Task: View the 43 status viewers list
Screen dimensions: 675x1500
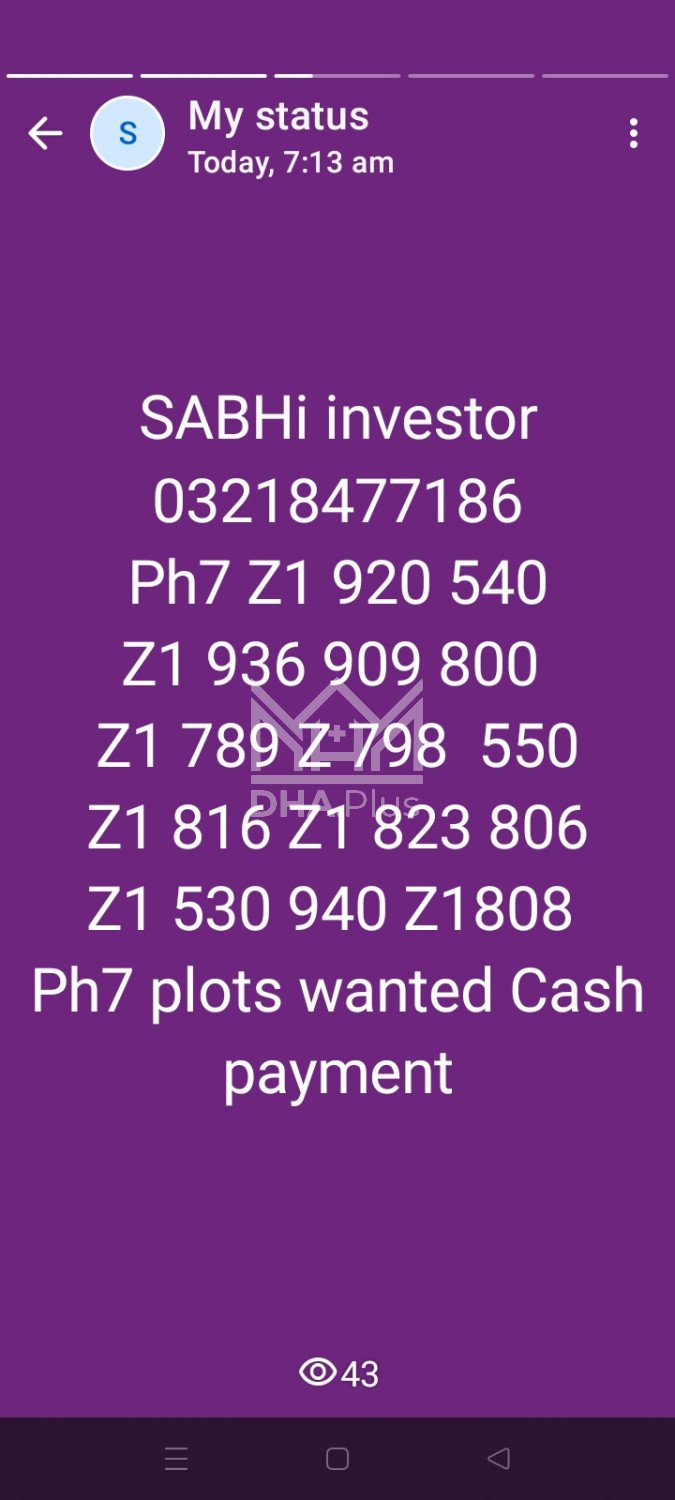Action: (x=338, y=1373)
